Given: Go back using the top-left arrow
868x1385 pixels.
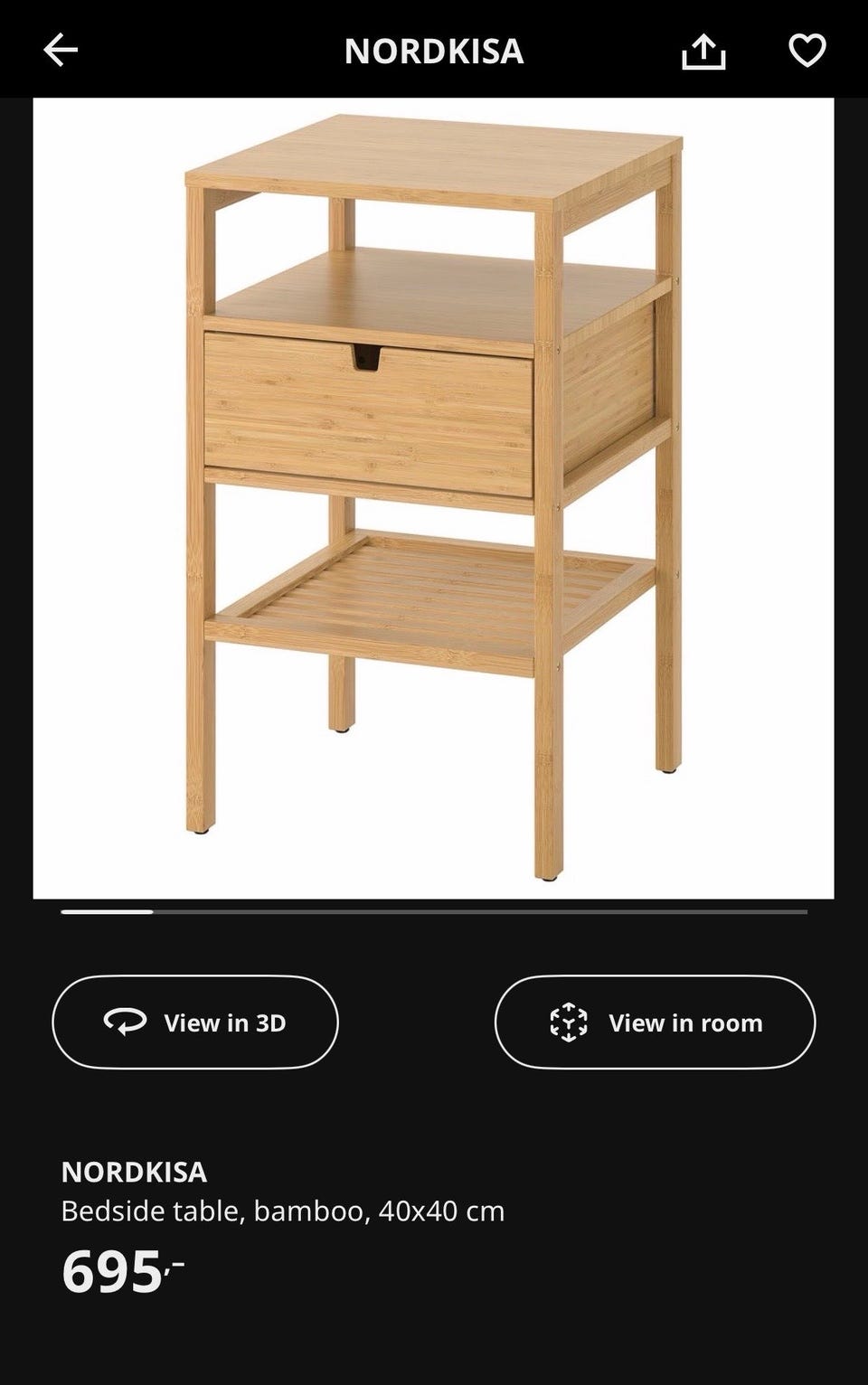Looking at the screenshot, I should tap(61, 51).
